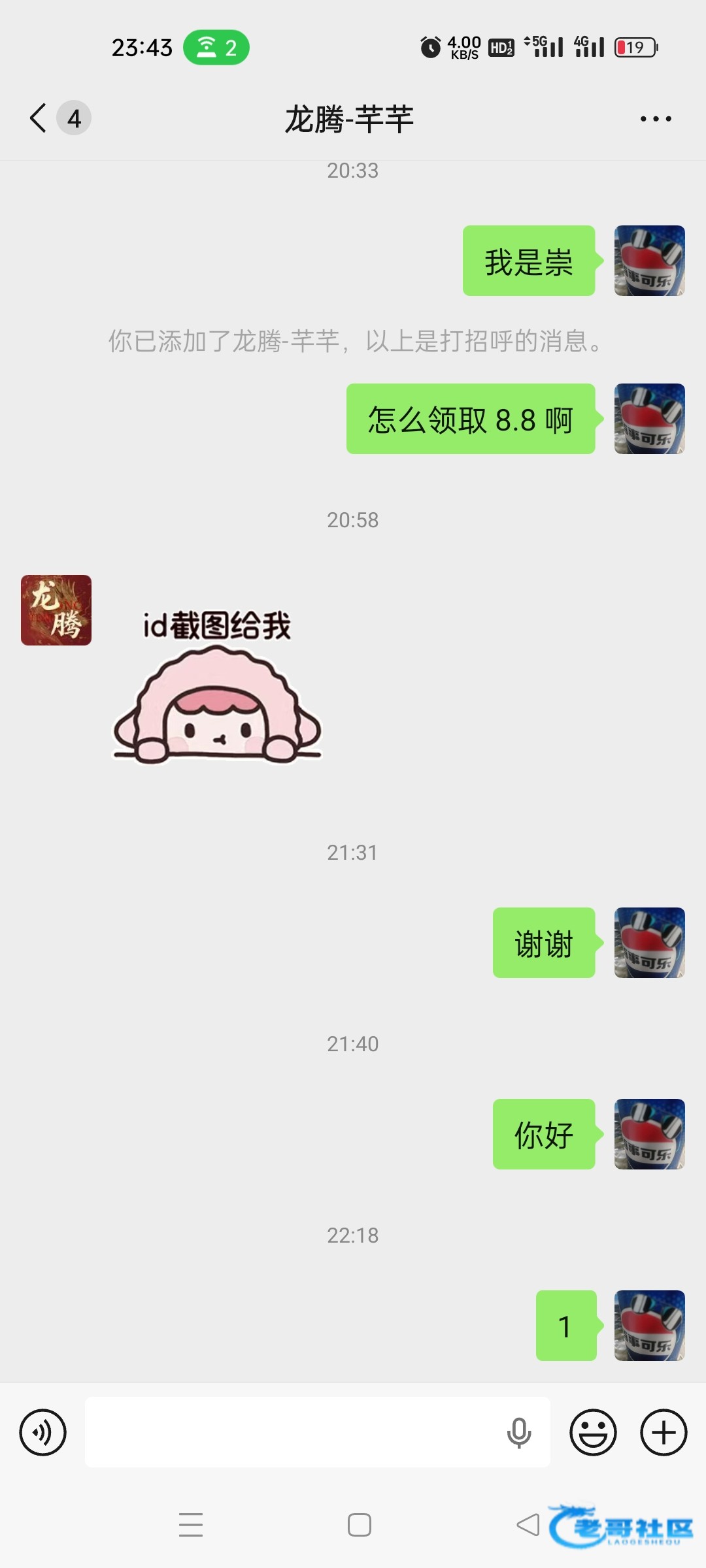Tap the microphone icon in input box
The width and height of the screenshot is (706, 1568).
click(519, 1433)
